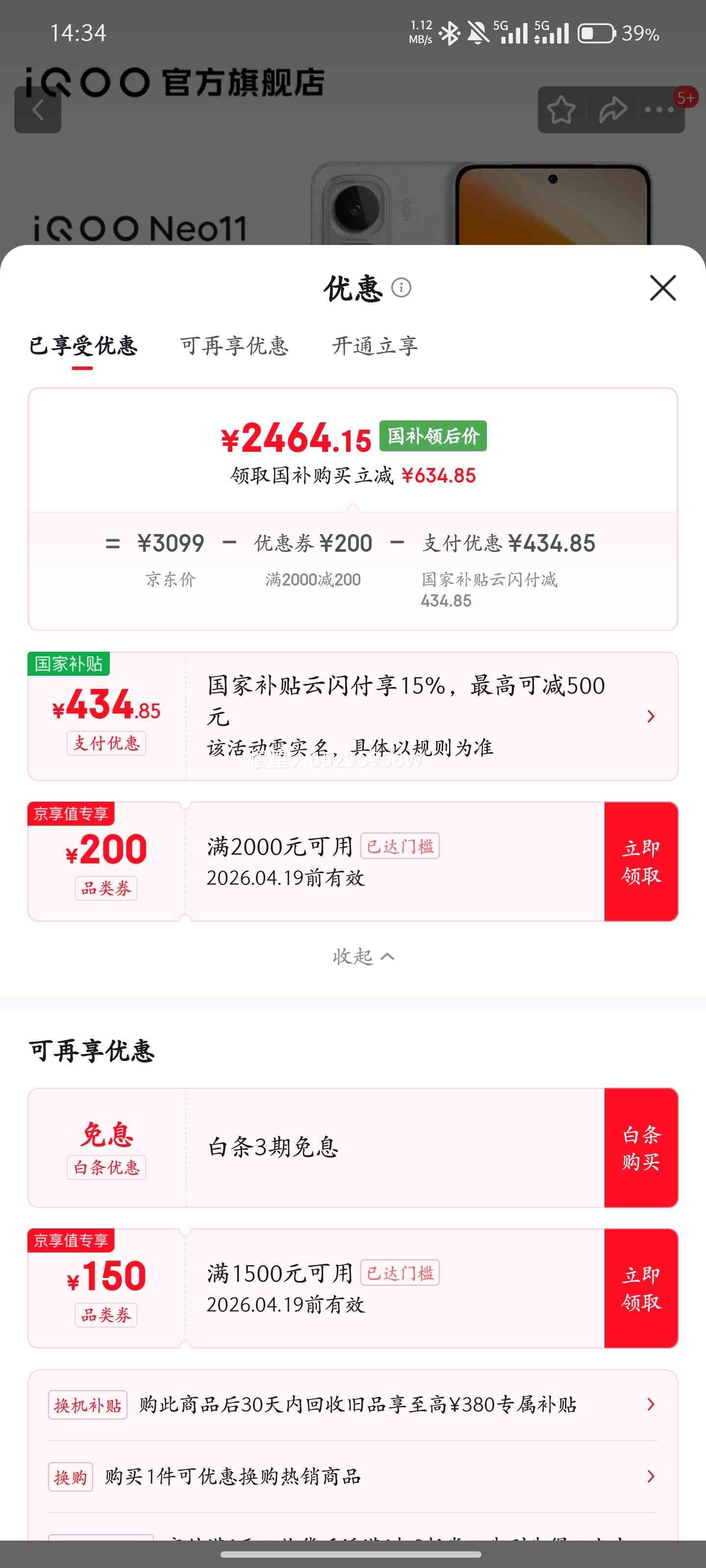
Task: Tap the 已达门槛 tag on the ¥200 coupon
Action: click(x=399, y=846)
